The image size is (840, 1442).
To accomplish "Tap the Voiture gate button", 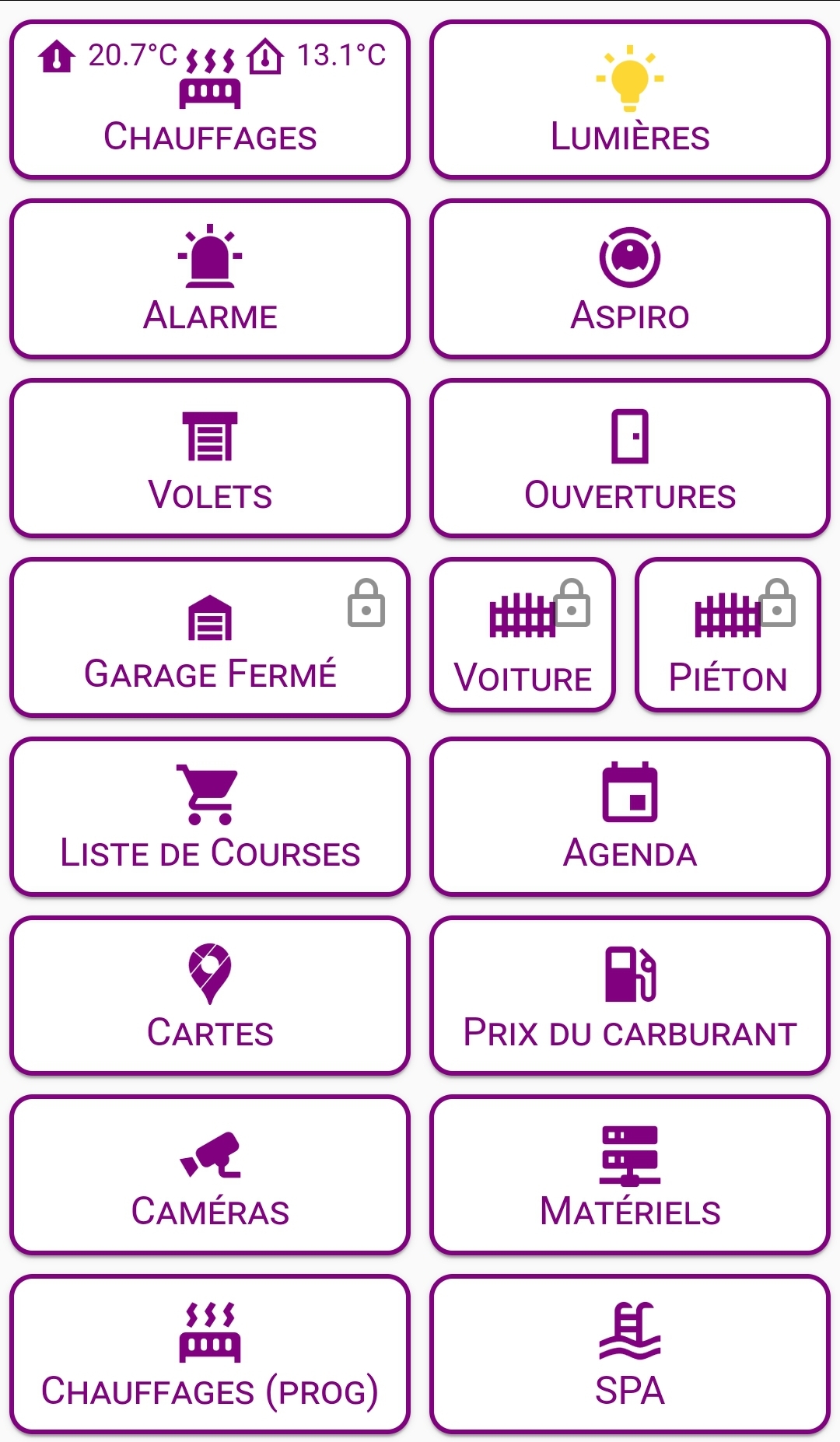I will tap(523, 635).
